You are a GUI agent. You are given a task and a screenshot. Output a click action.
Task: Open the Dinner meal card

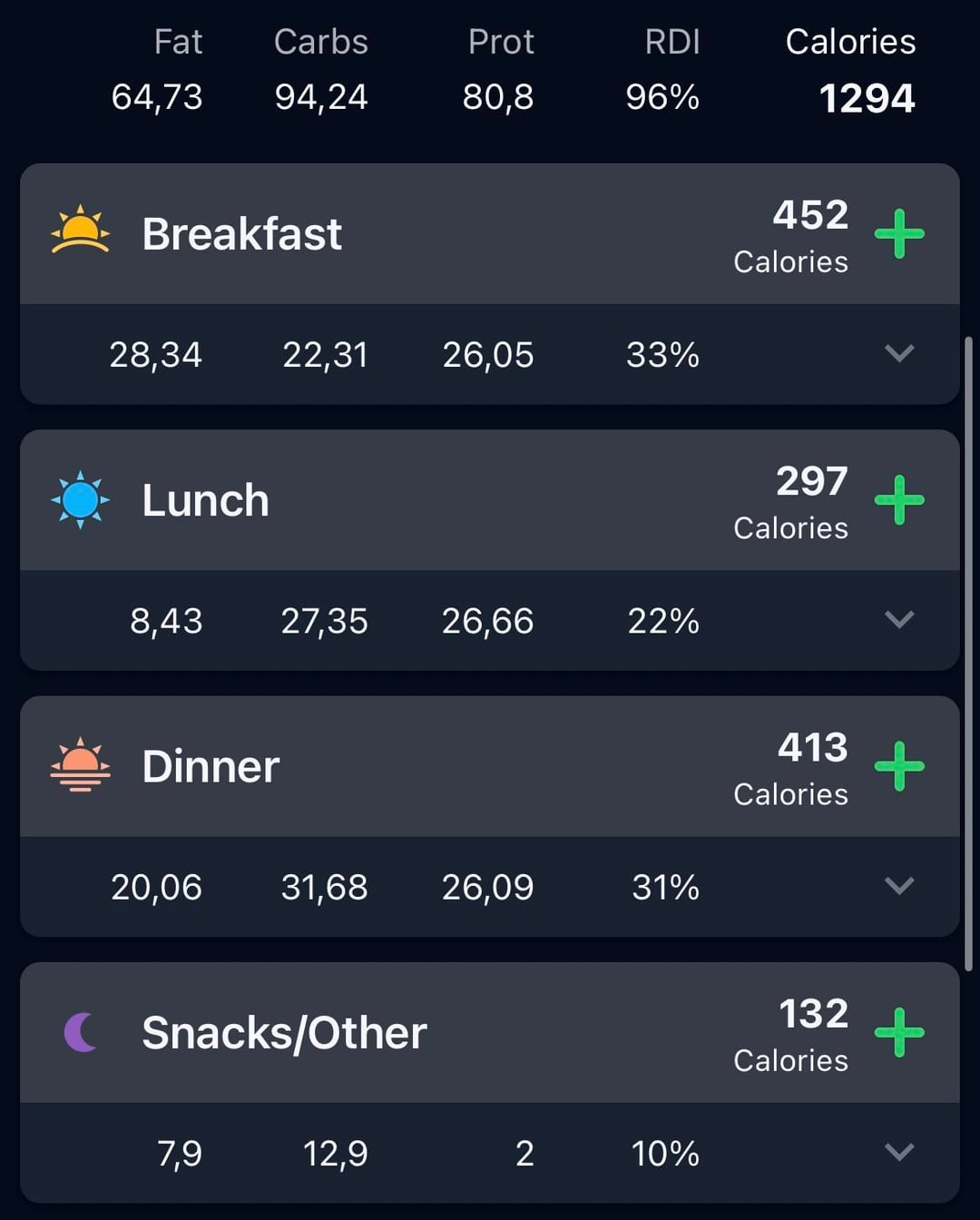pos(211,766)
